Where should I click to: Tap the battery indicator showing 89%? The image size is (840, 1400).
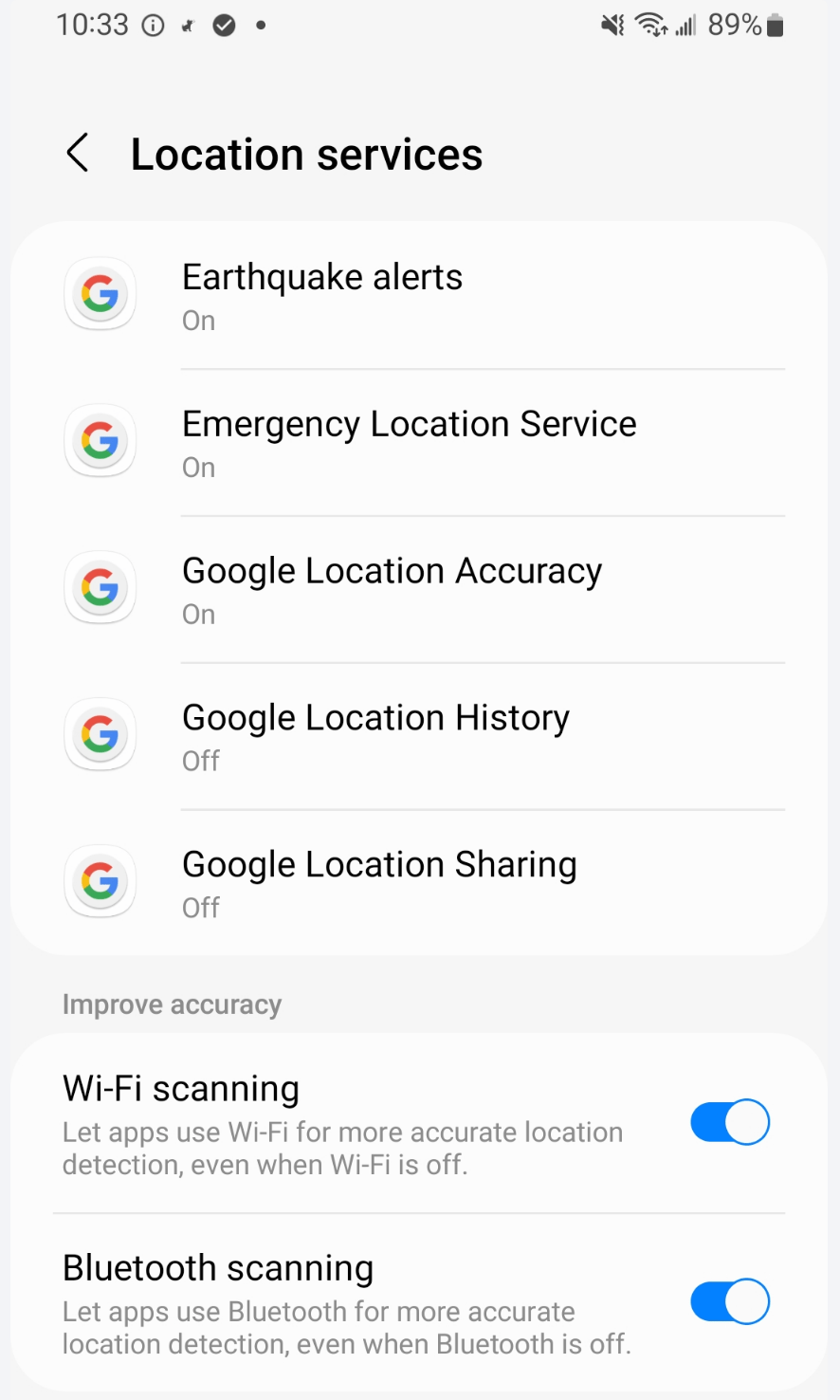(745, 25)
